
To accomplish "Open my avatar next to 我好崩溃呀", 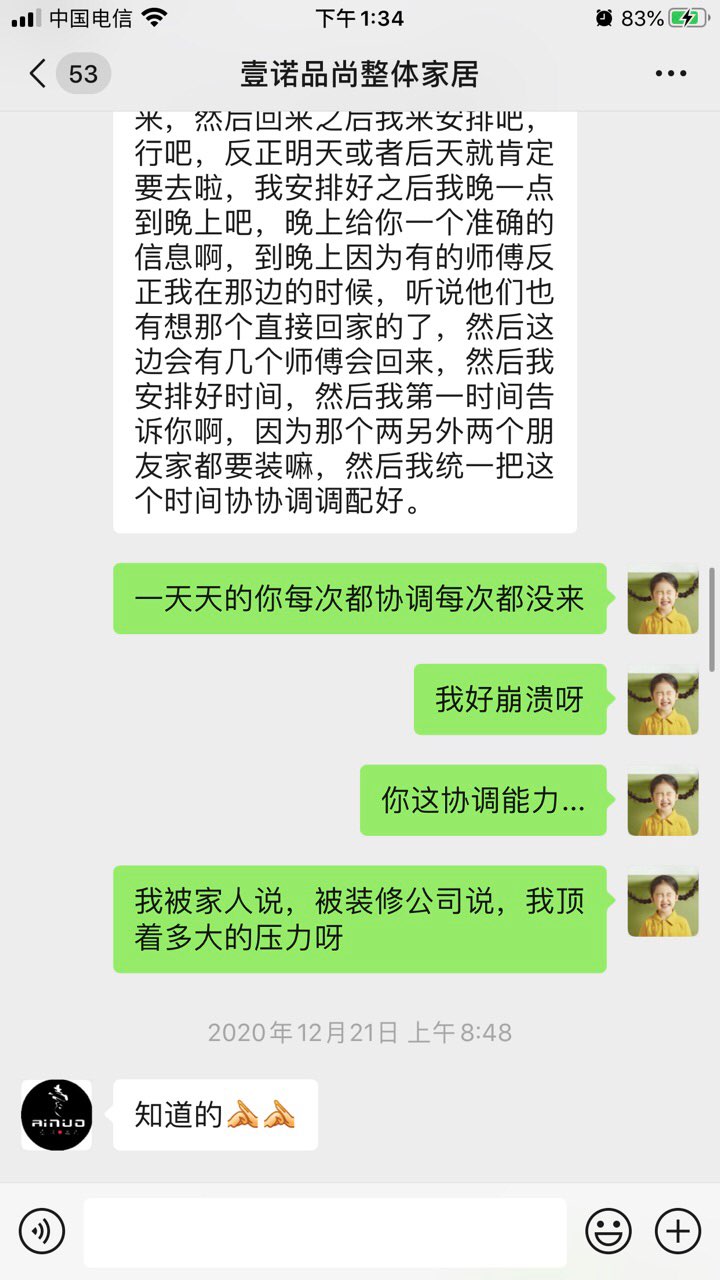I will (x=662, y=699).
